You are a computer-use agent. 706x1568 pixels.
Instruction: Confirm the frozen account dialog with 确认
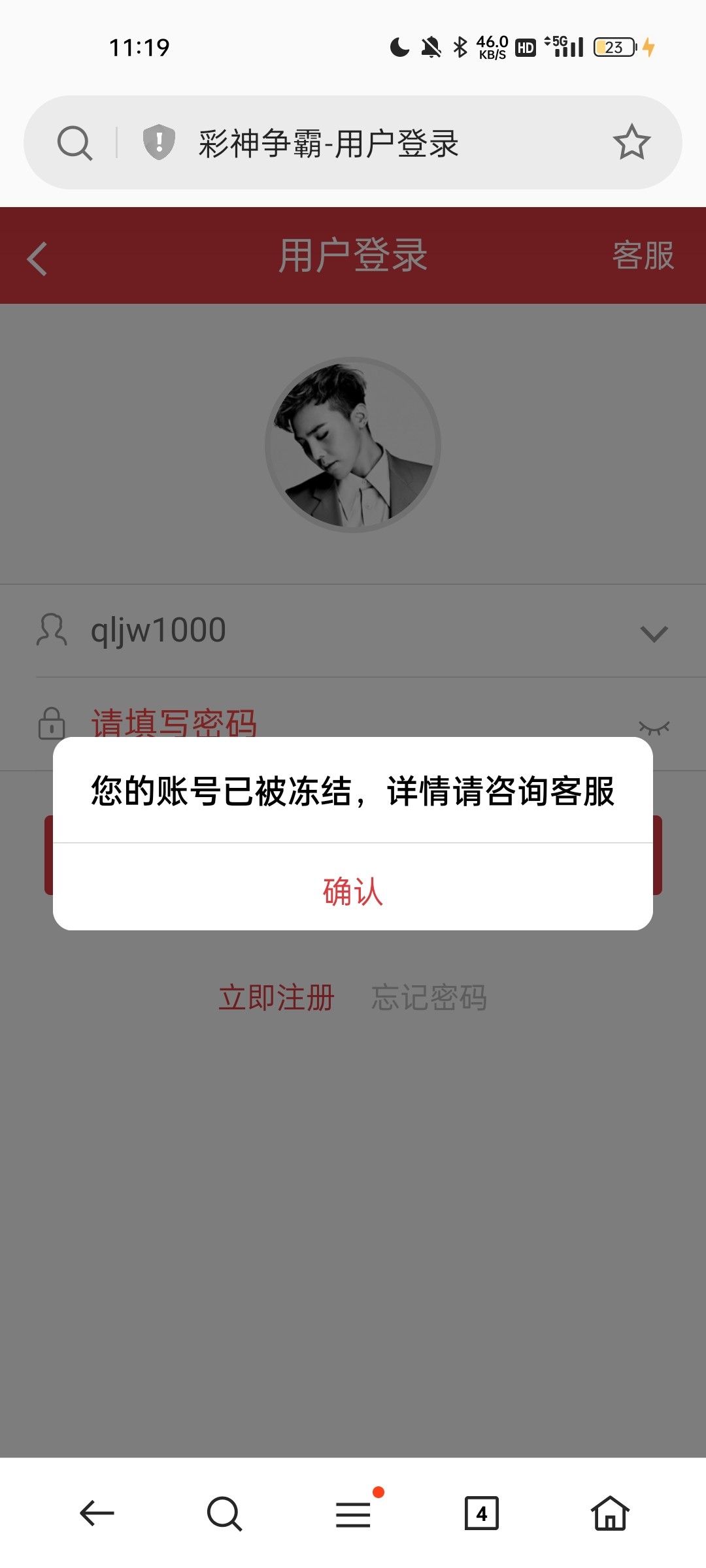[x=353, y=891]
